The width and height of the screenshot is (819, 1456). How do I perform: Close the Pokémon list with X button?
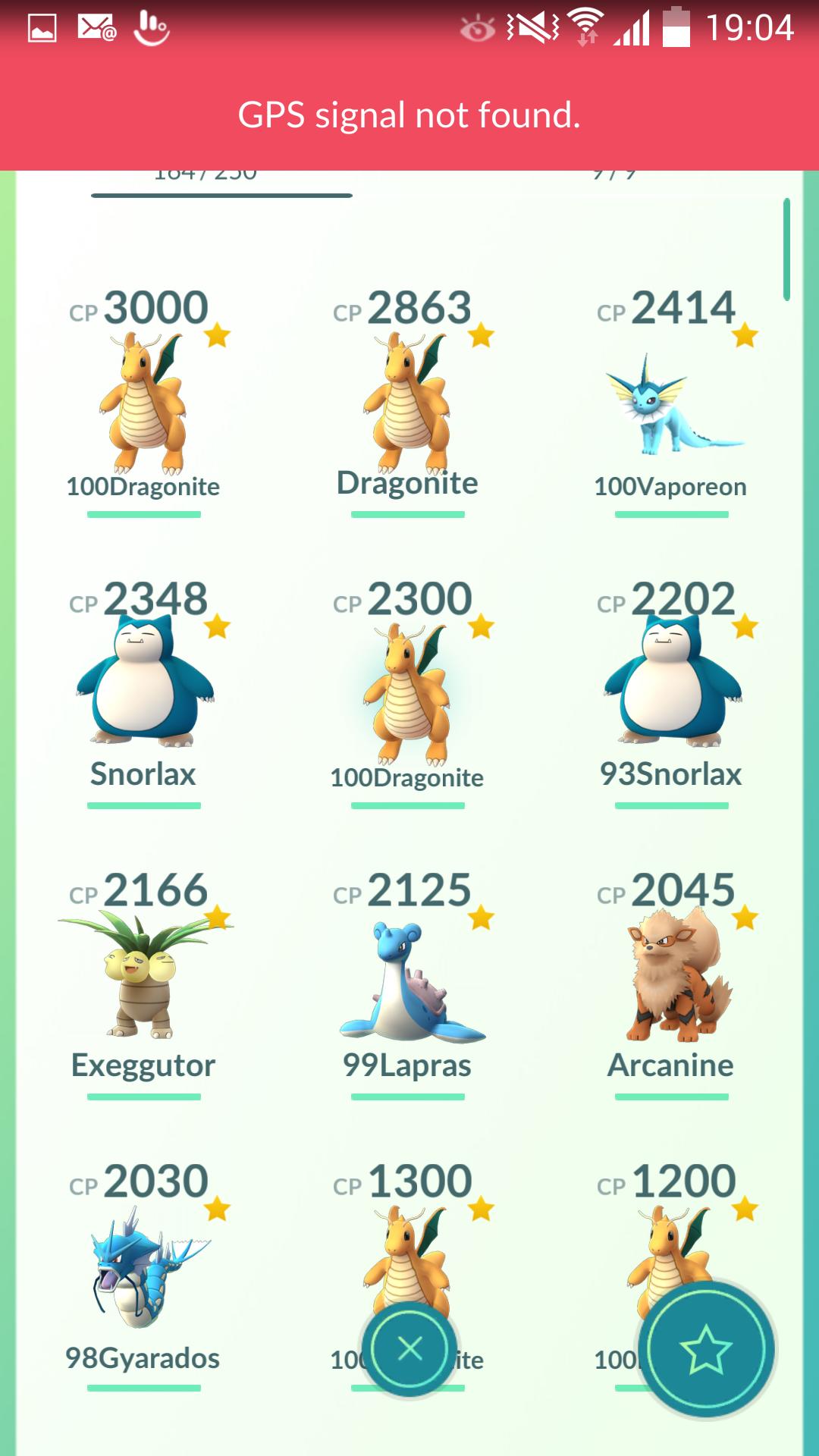pos(409,1349)
